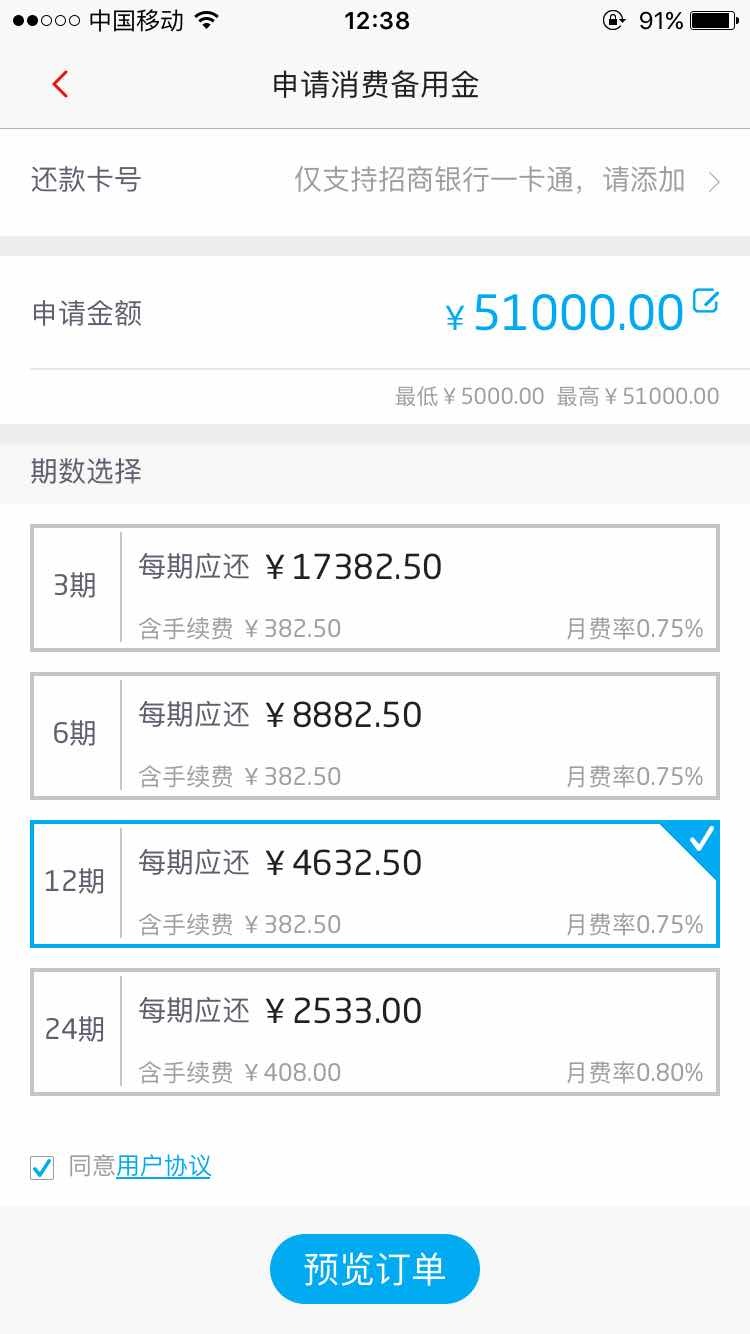Select the 6期 installment option
The height and width of the screenshot is (1334, 750).
click(375, 737)
